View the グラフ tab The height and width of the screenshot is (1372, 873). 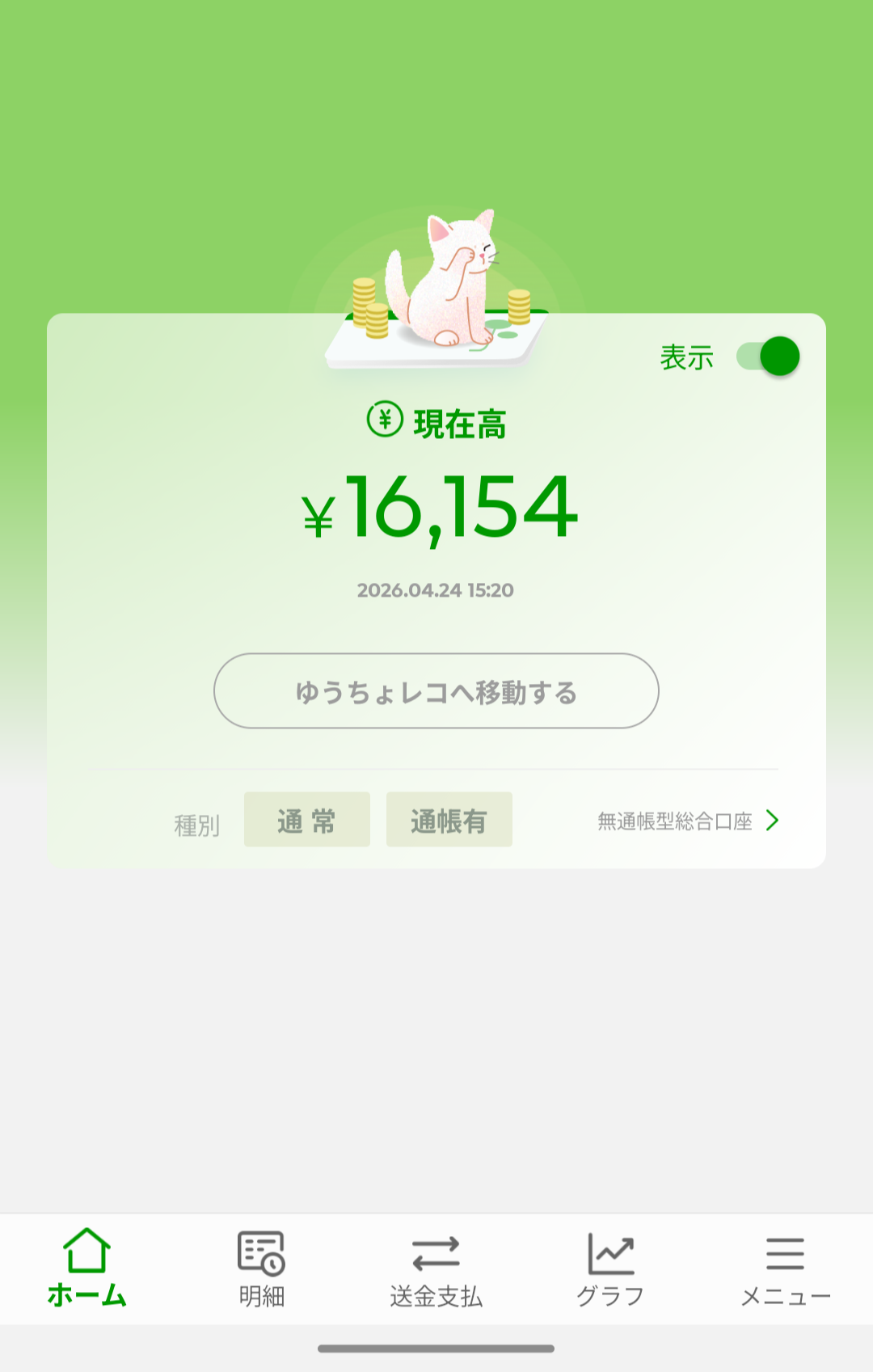coord(611,1268)
